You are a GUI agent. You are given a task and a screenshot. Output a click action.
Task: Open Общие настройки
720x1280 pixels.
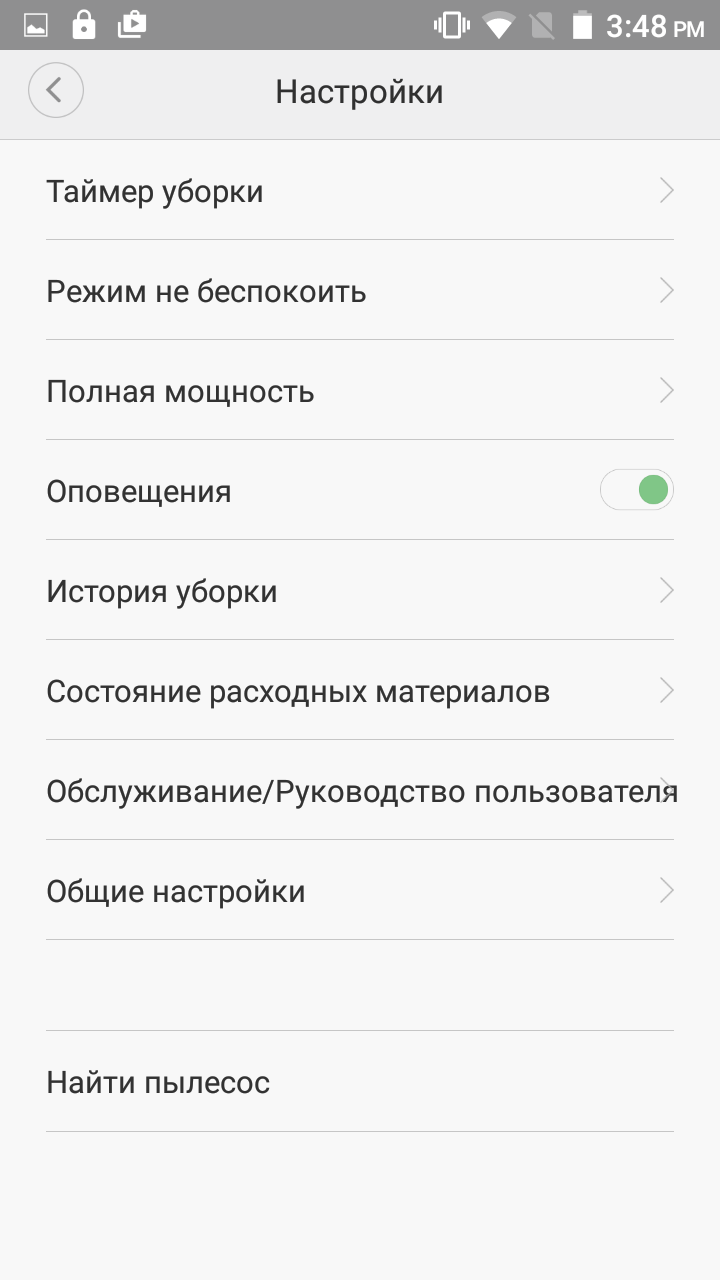pos(360,891)
